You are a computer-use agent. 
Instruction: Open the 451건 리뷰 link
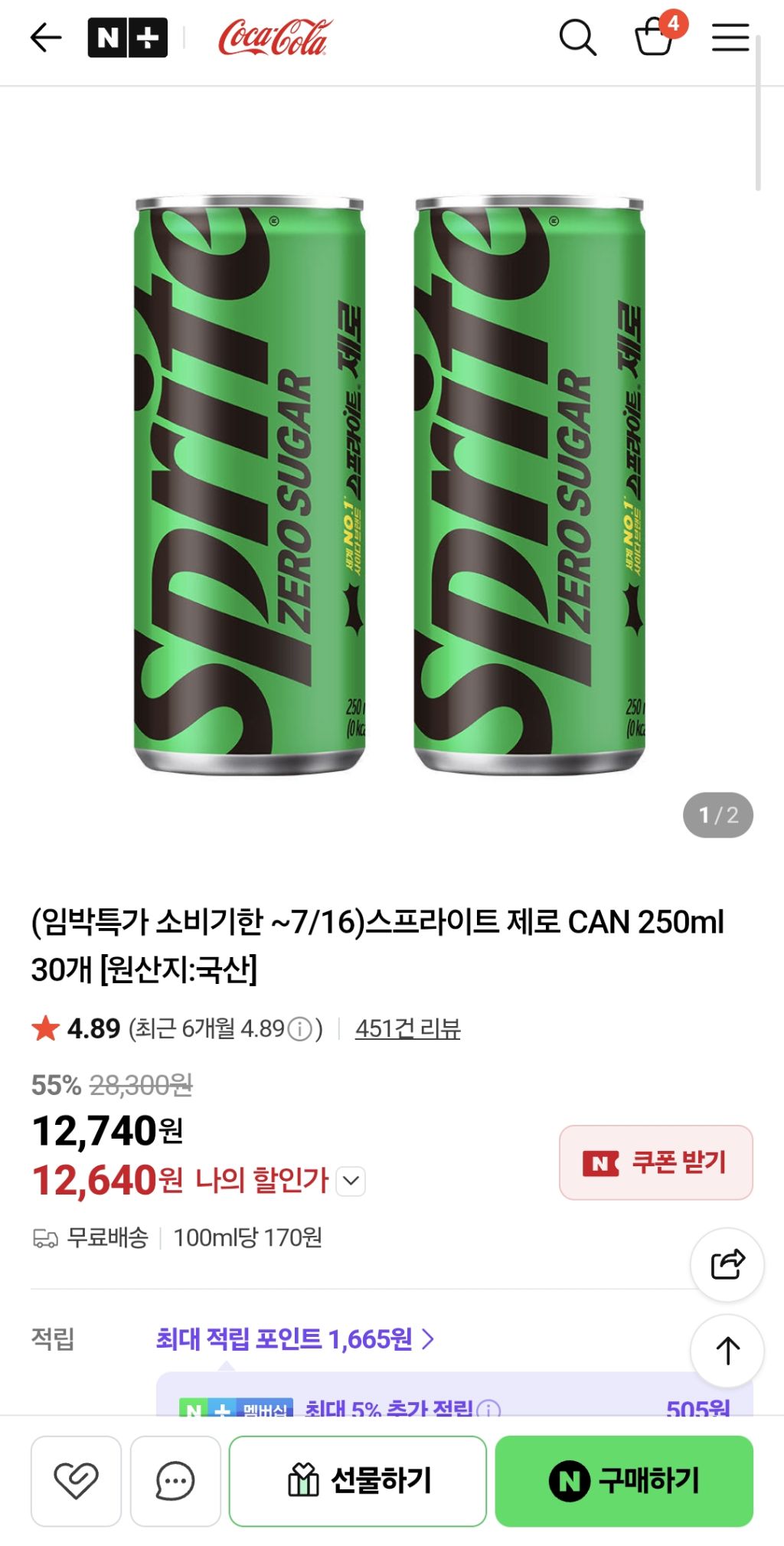[407, 1028]
